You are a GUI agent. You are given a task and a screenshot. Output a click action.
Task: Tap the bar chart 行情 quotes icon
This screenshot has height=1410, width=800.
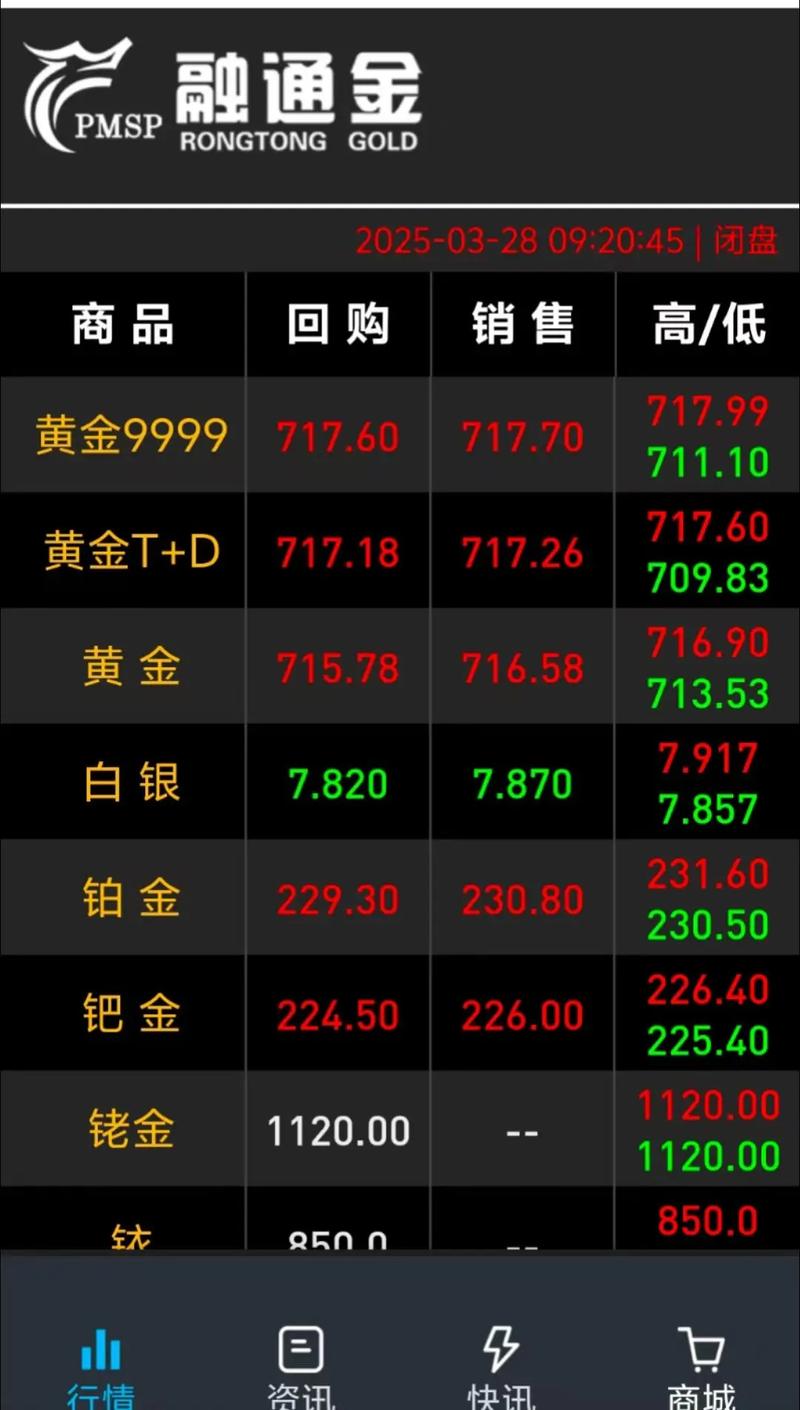coord(99,1347)
